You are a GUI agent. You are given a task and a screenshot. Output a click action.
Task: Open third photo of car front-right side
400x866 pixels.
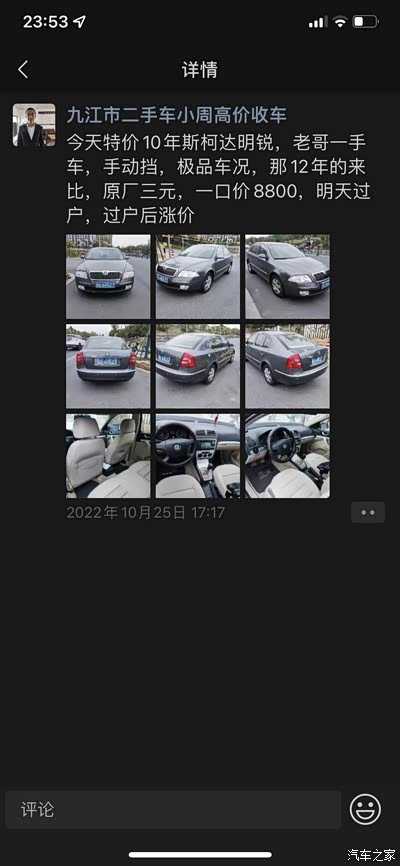[x=287, y=277]
